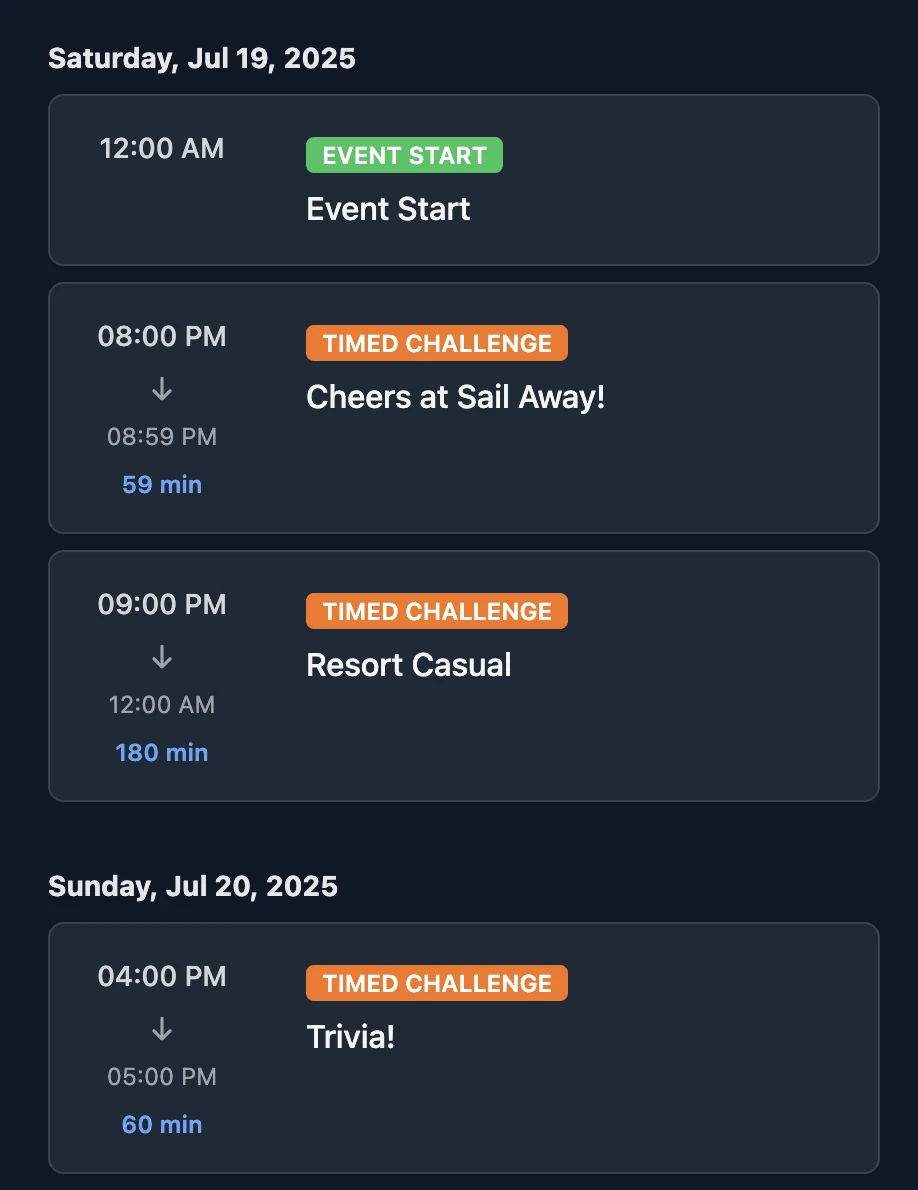This screenshot has height=1190, width=918.
Task: Select the Saturday, Jul 19, 2025 header
Action: click(x=202, y=58)
